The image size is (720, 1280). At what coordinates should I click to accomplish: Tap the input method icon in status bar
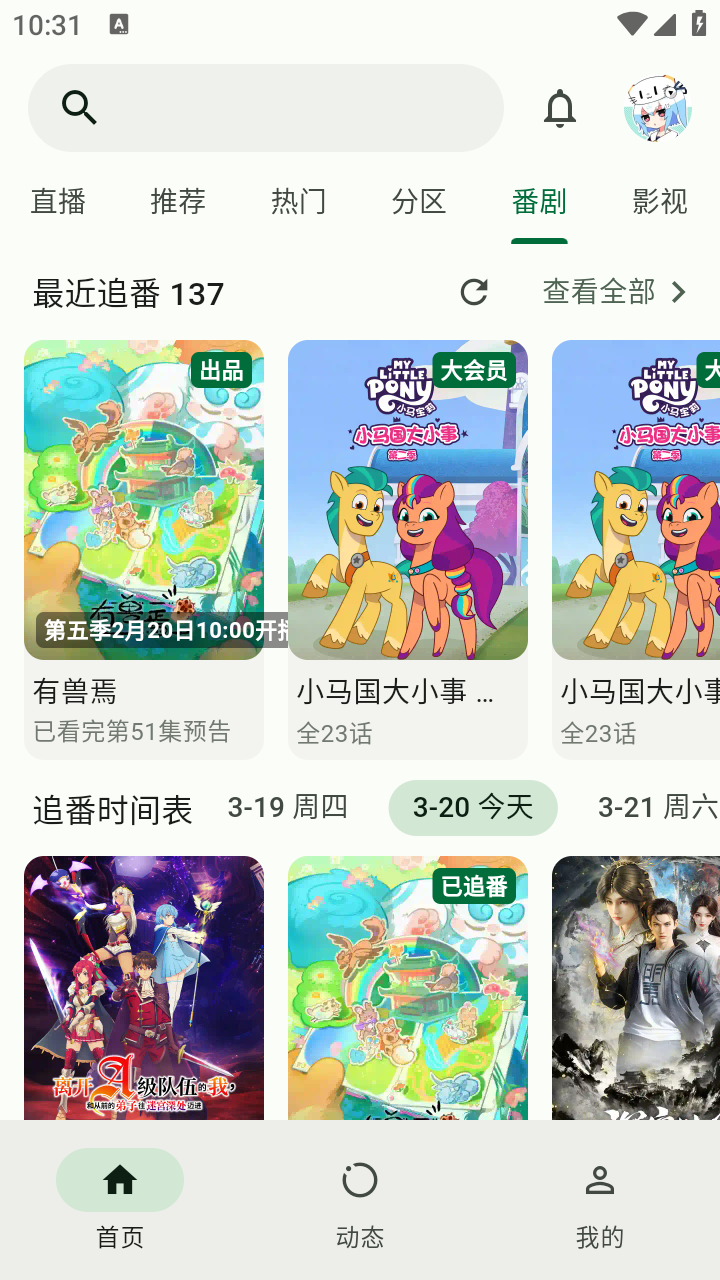(120, 24)
